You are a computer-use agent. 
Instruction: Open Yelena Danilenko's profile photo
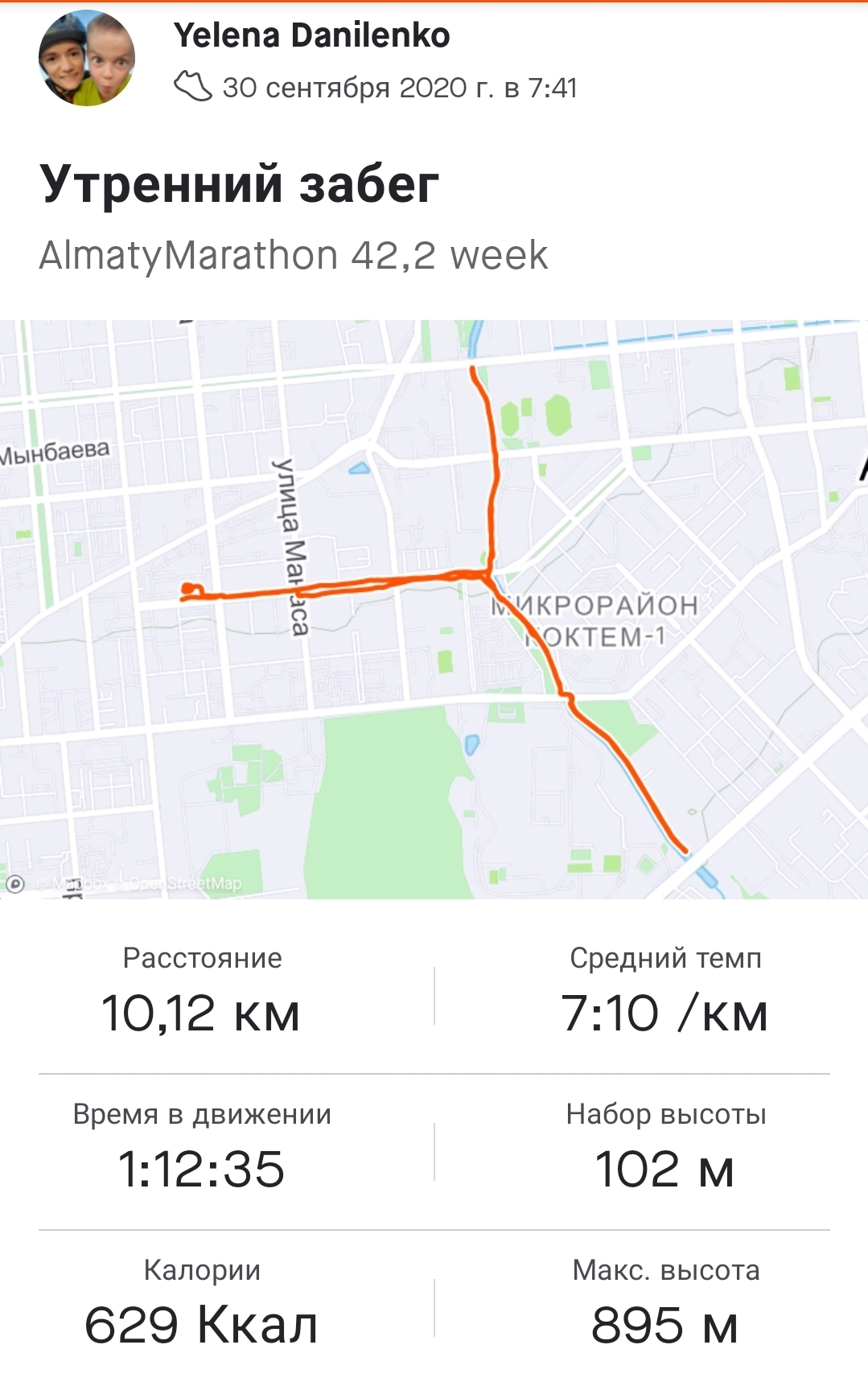click(87, 59)
